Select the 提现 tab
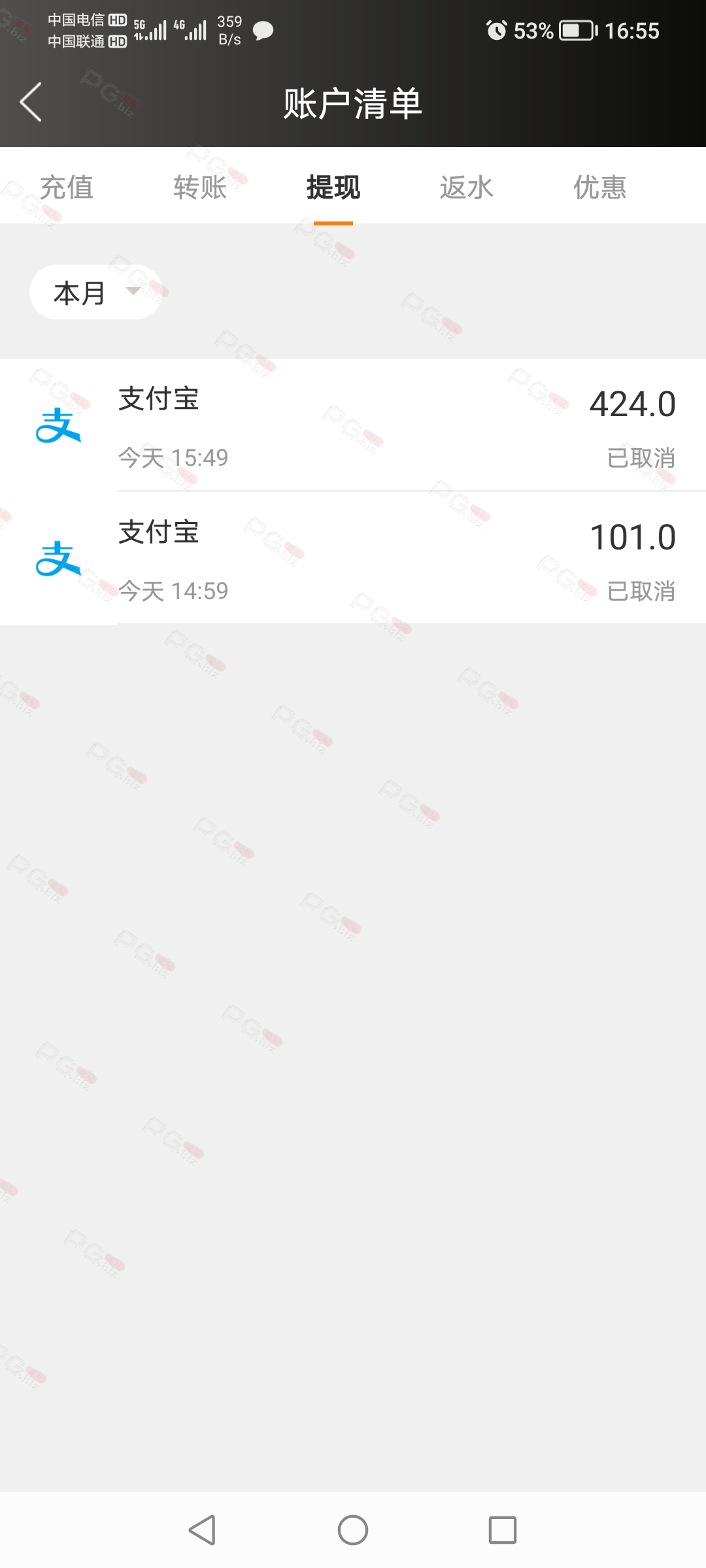706x1568 pixels. click(x=333, y=188)
